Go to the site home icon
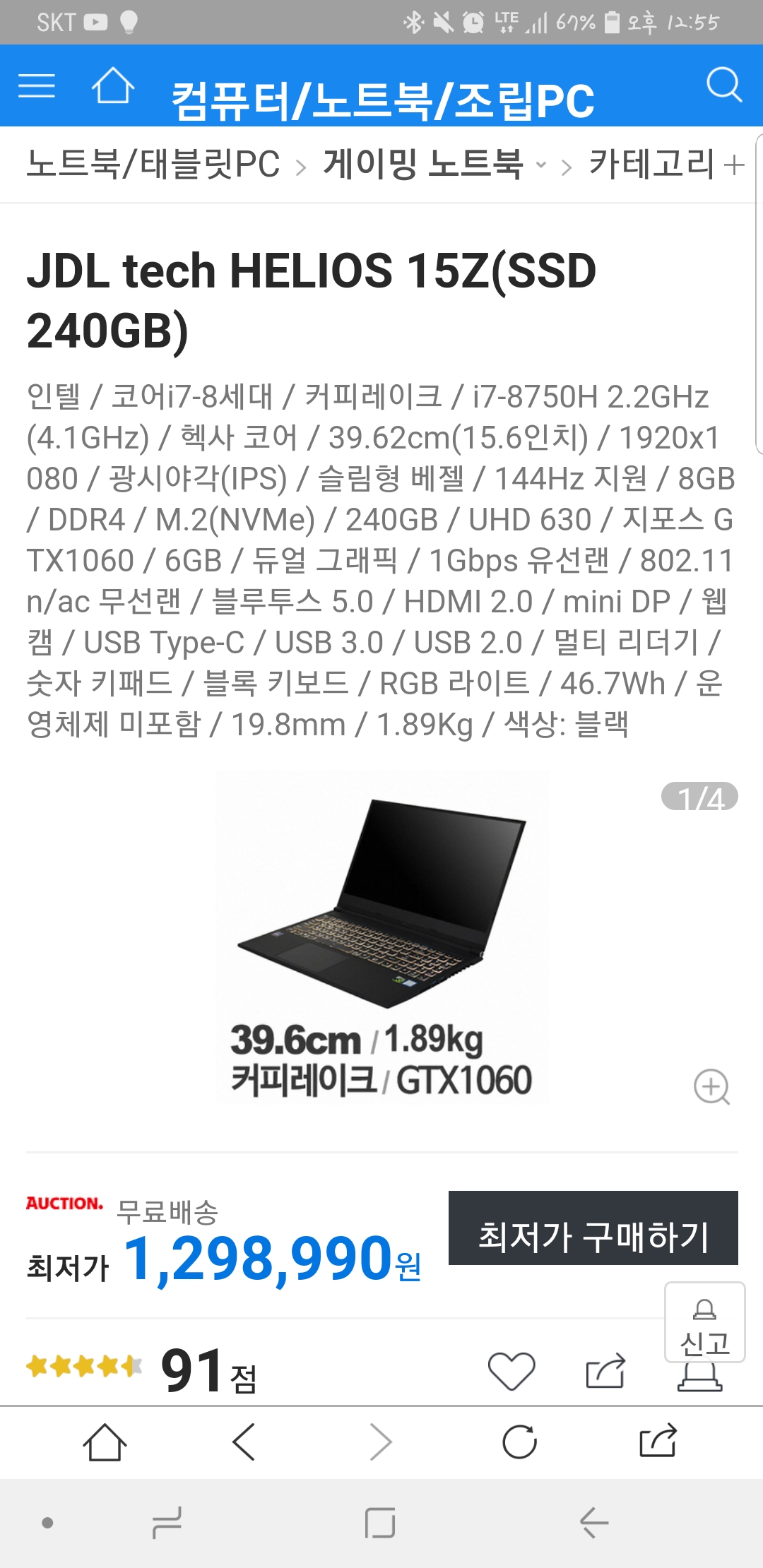Screen dimensions: 763x1568 [113, 86]
